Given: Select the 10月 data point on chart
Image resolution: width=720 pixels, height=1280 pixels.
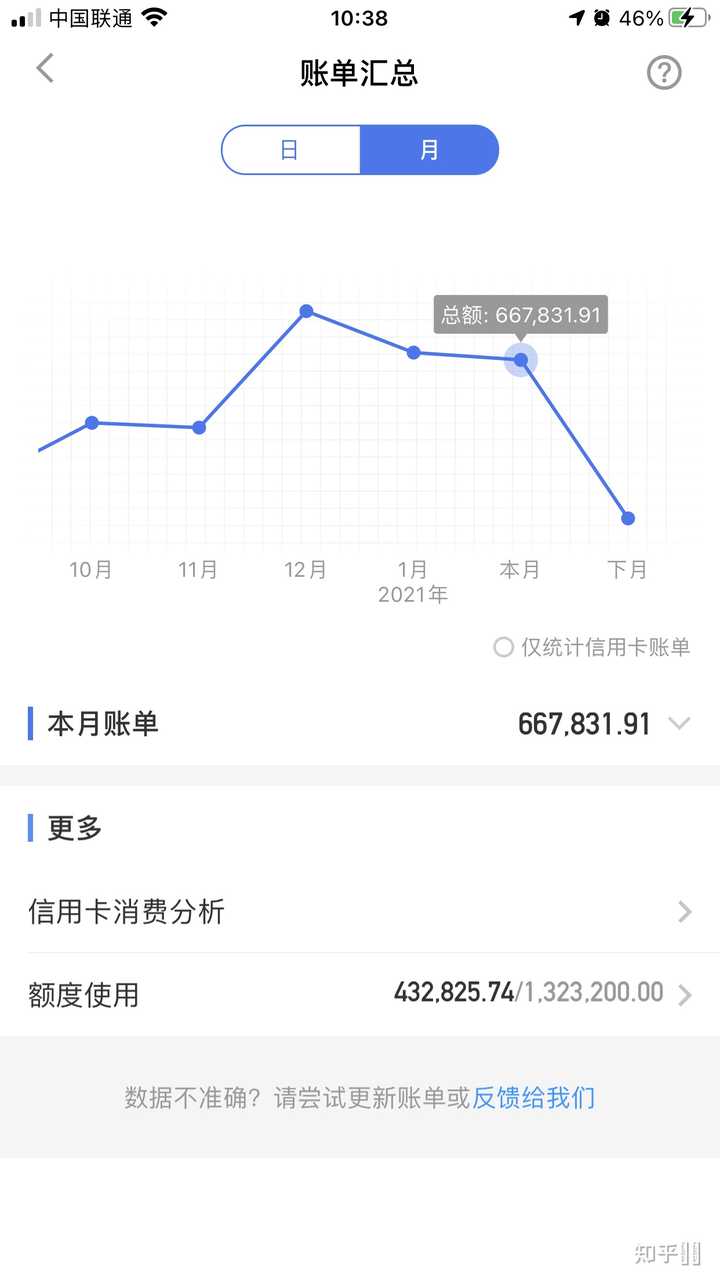Looking at the screenshot, I should pyautogui.click(x=92, y=423).
